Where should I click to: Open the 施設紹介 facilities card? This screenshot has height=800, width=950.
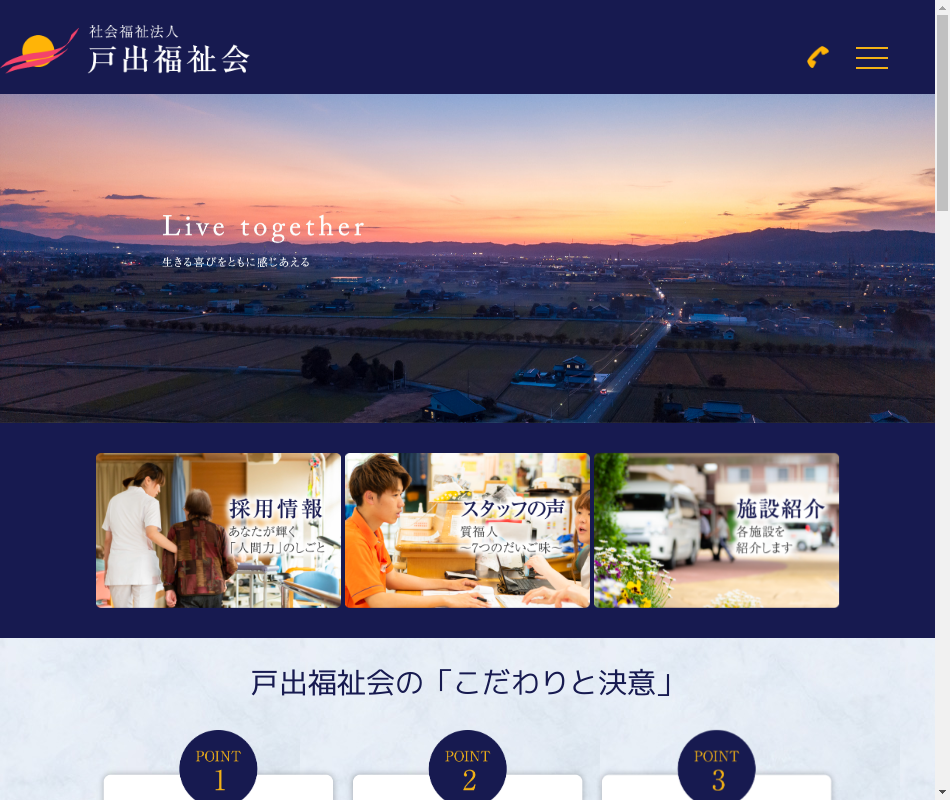pos(716,530)
